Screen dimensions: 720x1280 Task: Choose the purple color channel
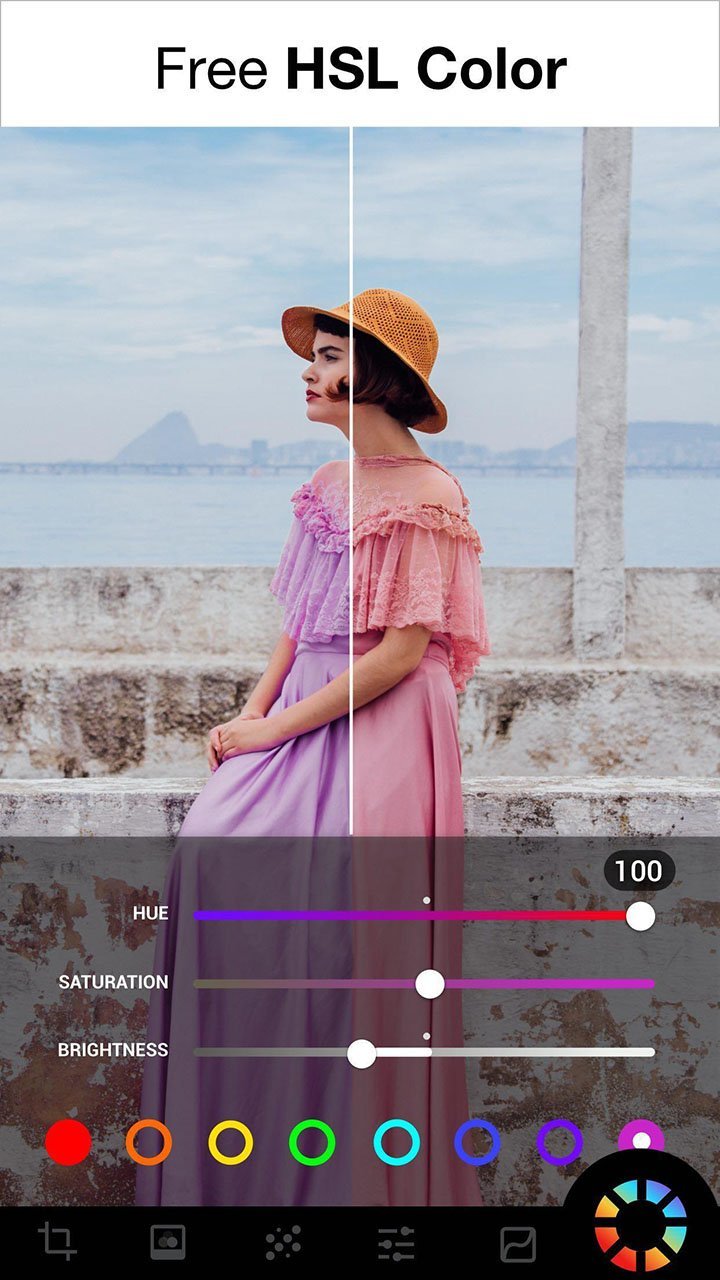559,1142
